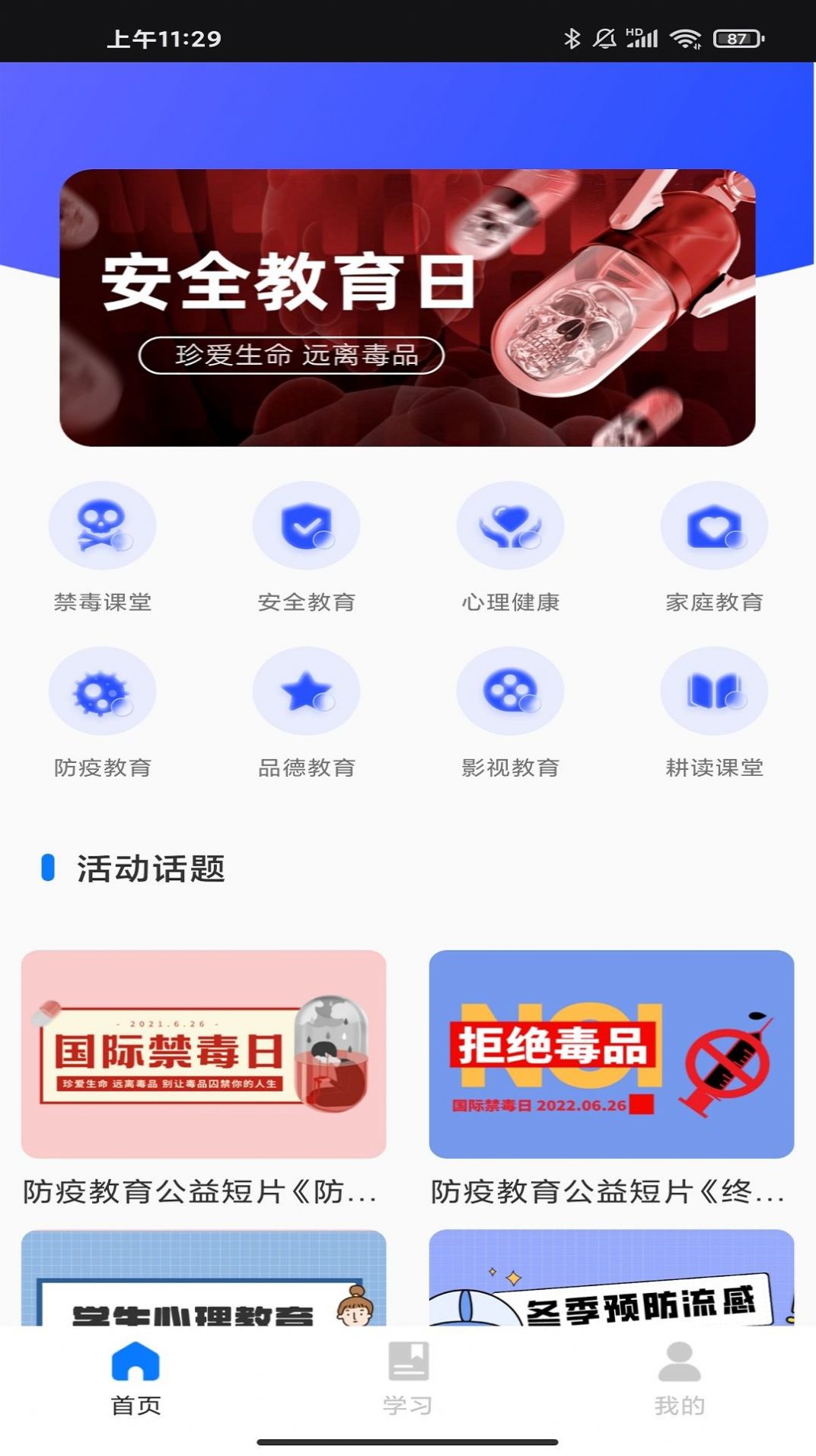The height and width of the screenshot is (1456, 816).
Task: View the 拒绝毒品 topic card
Action: click(611, 1054)
